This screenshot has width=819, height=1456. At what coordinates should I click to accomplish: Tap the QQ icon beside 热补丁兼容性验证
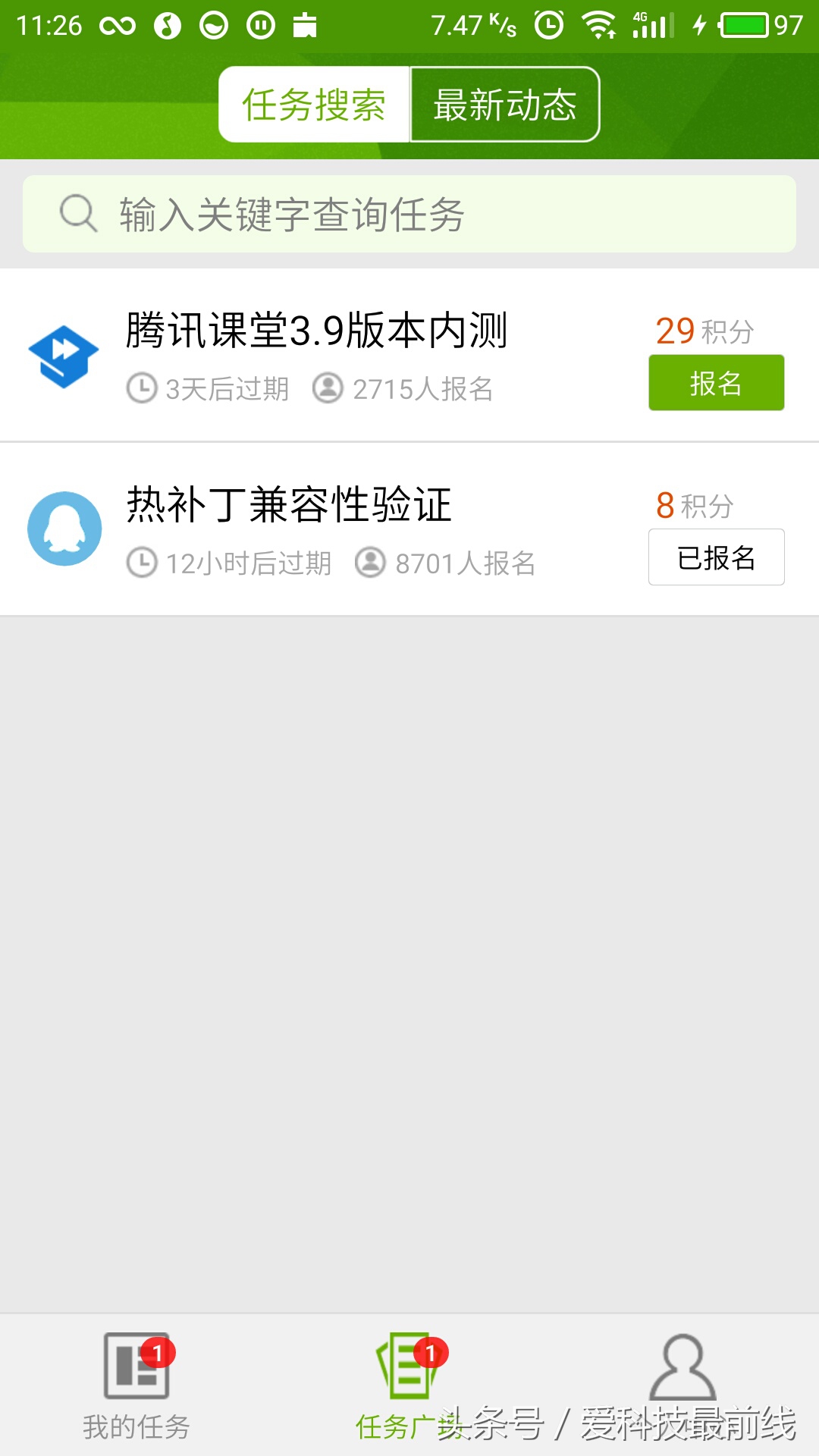coord(64,529)
